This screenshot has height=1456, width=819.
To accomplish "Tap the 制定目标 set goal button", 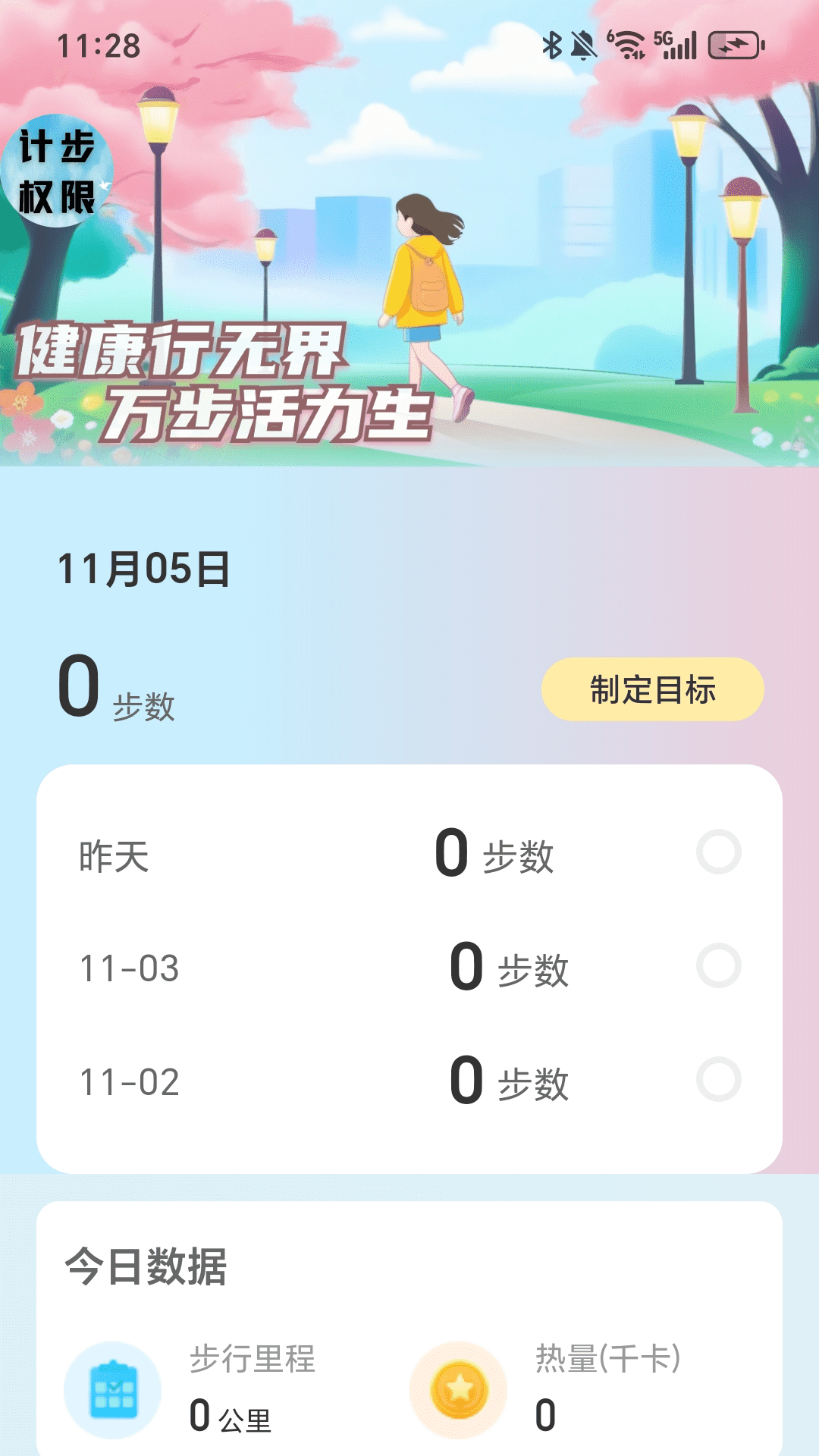I will 652,689.
